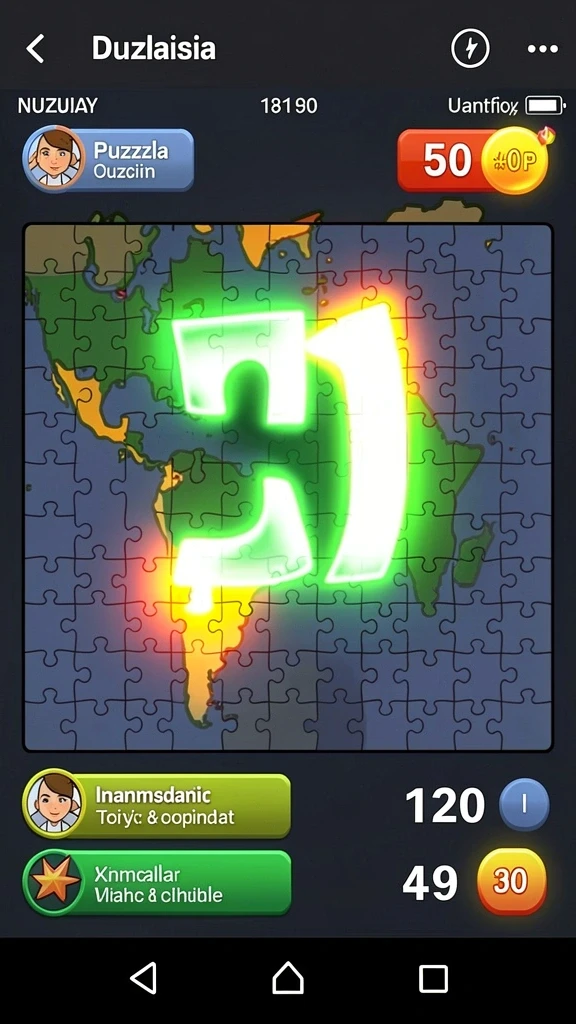Tap the red 50 coins button

(474, 160)
